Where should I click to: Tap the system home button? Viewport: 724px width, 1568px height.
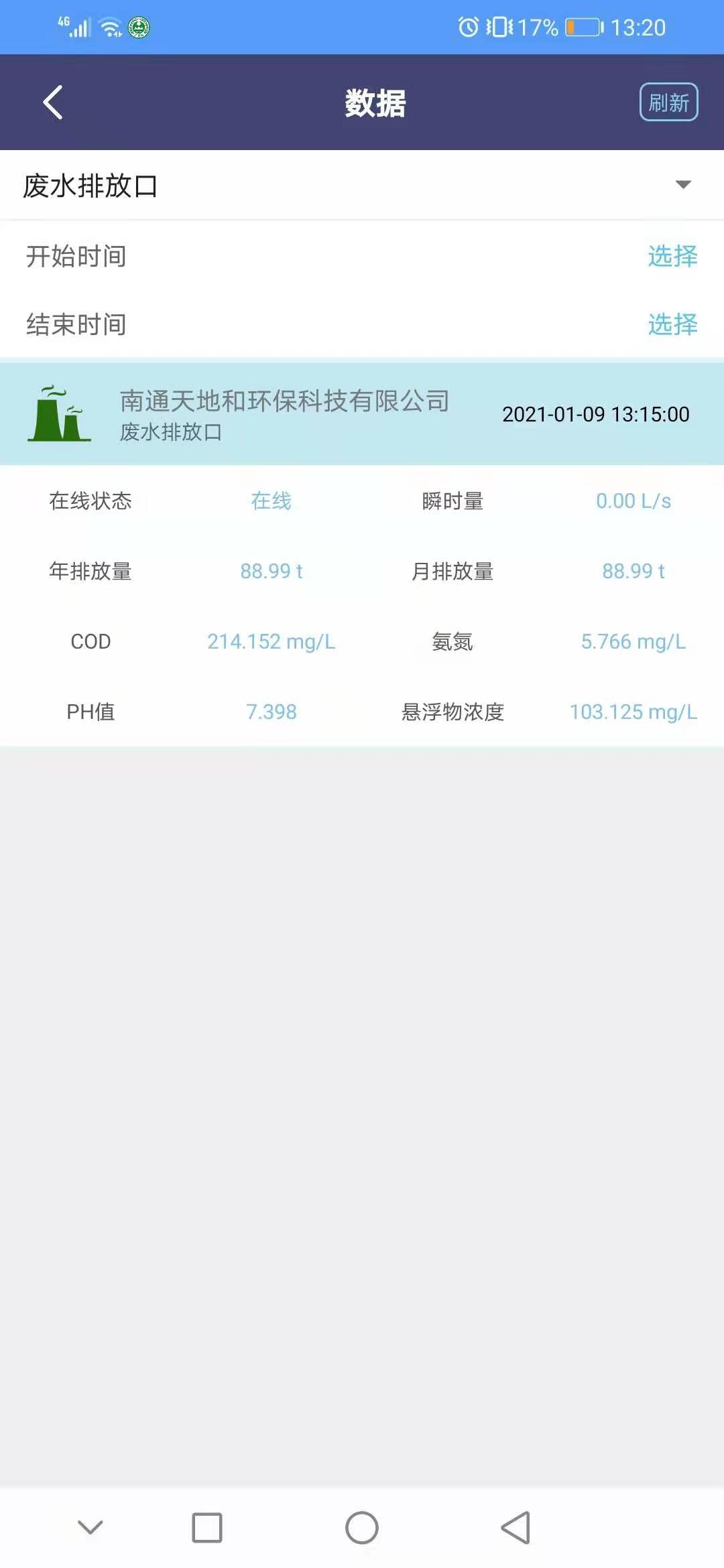click(x=362, y=1528)
